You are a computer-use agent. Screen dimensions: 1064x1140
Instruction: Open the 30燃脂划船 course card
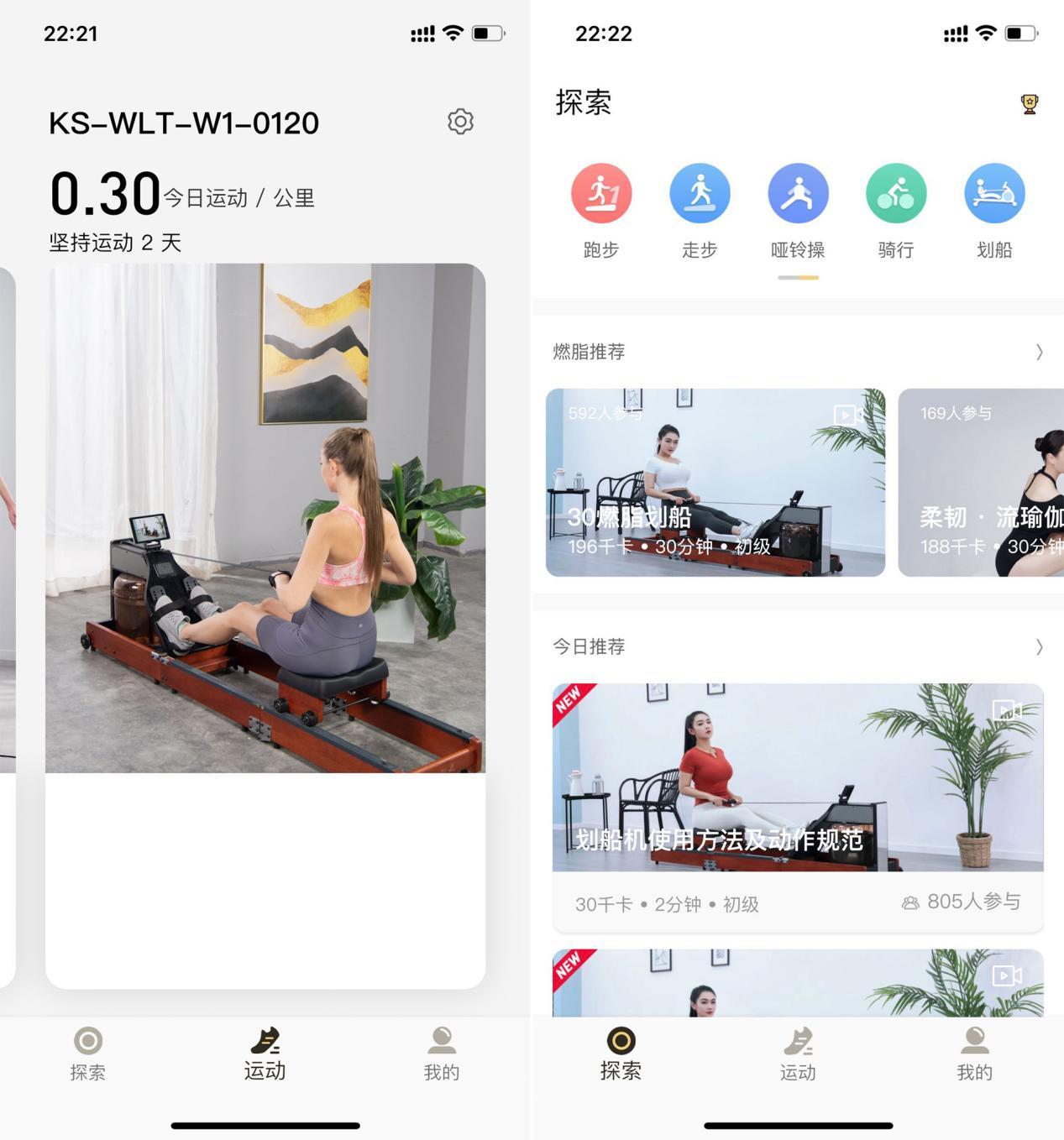coord(714,483)
